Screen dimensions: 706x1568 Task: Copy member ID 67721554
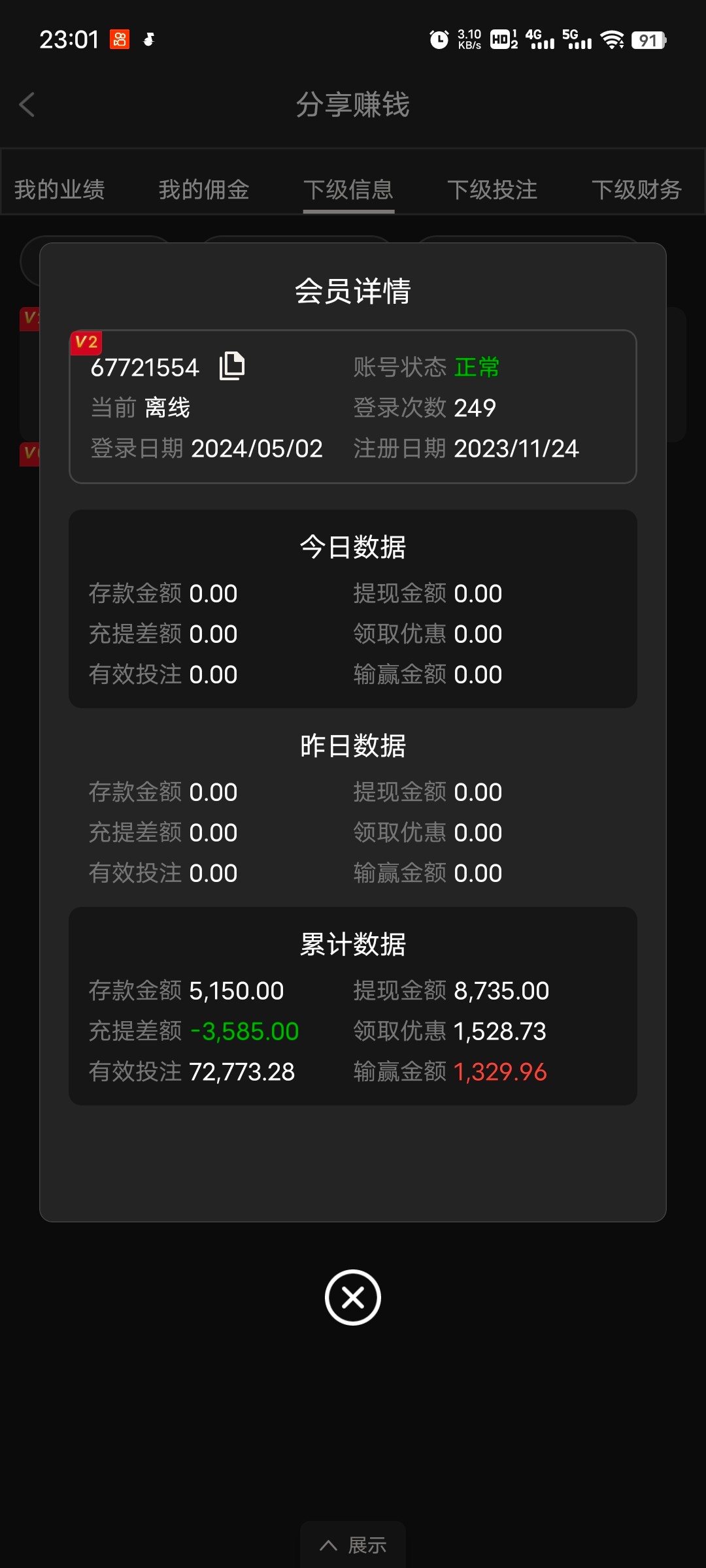pyautogui.click(x=232, y=366)
